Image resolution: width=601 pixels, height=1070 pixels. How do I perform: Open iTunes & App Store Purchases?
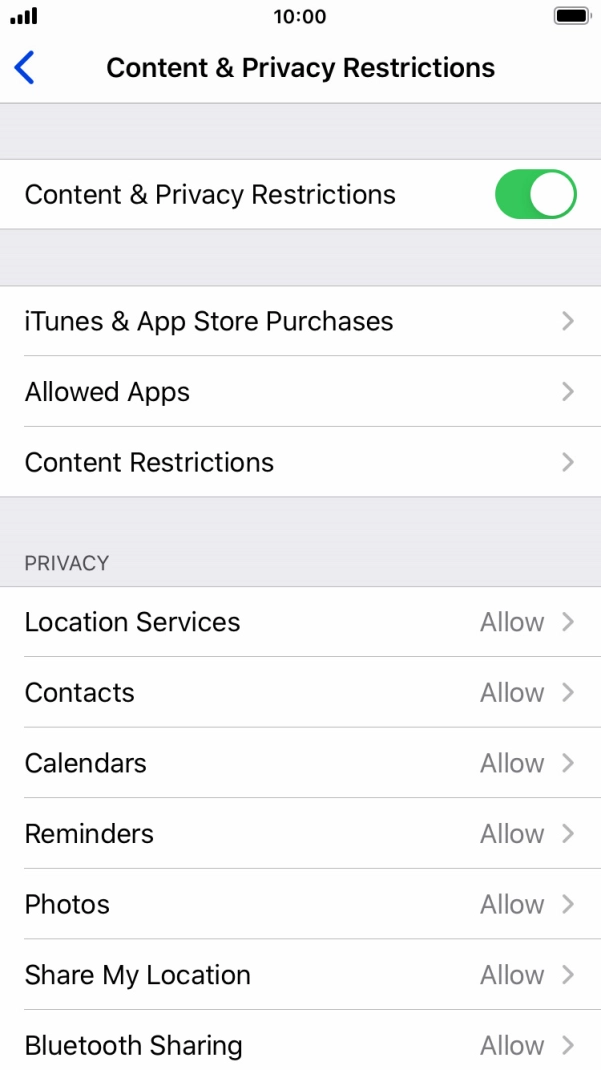pos(300,321)
